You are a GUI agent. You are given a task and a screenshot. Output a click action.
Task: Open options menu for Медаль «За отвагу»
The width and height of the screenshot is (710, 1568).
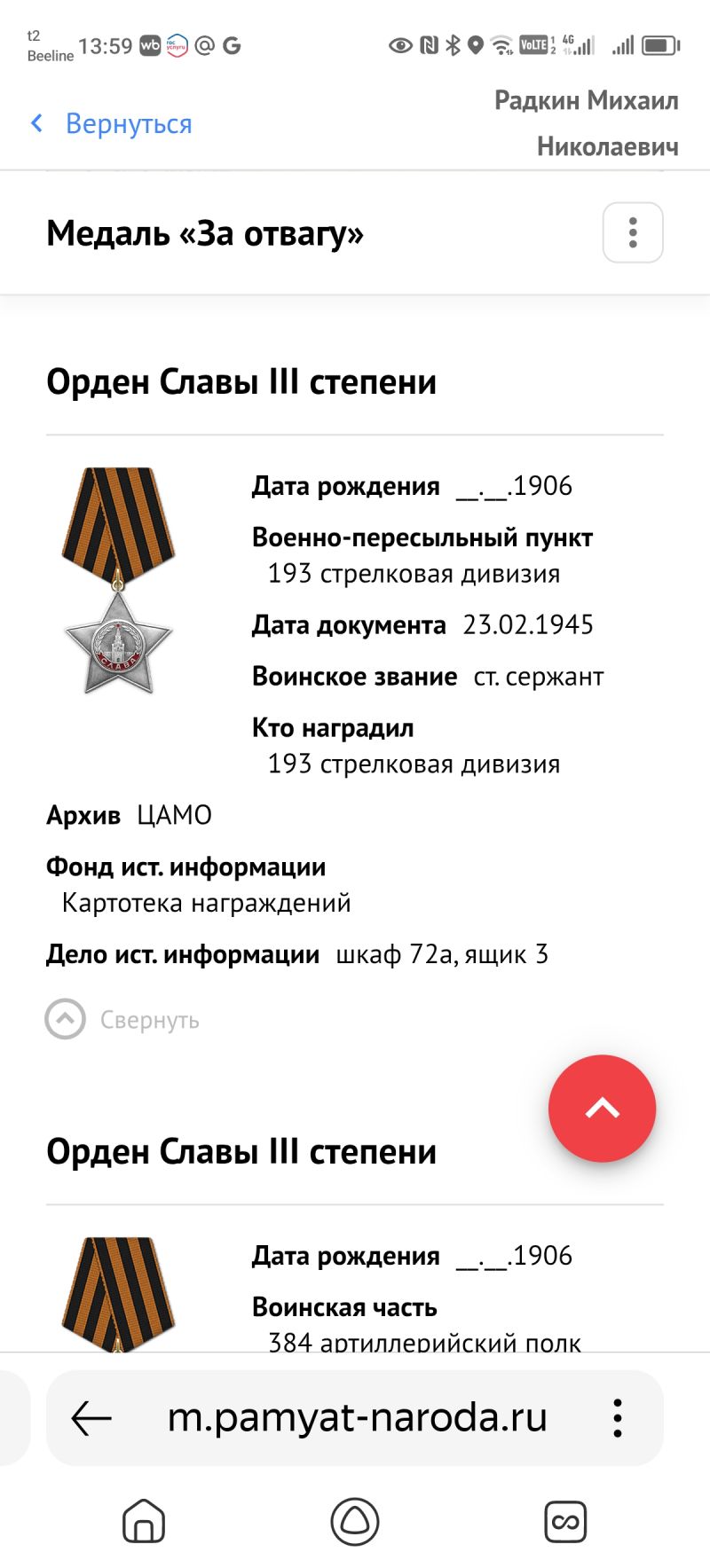point(633,232)
